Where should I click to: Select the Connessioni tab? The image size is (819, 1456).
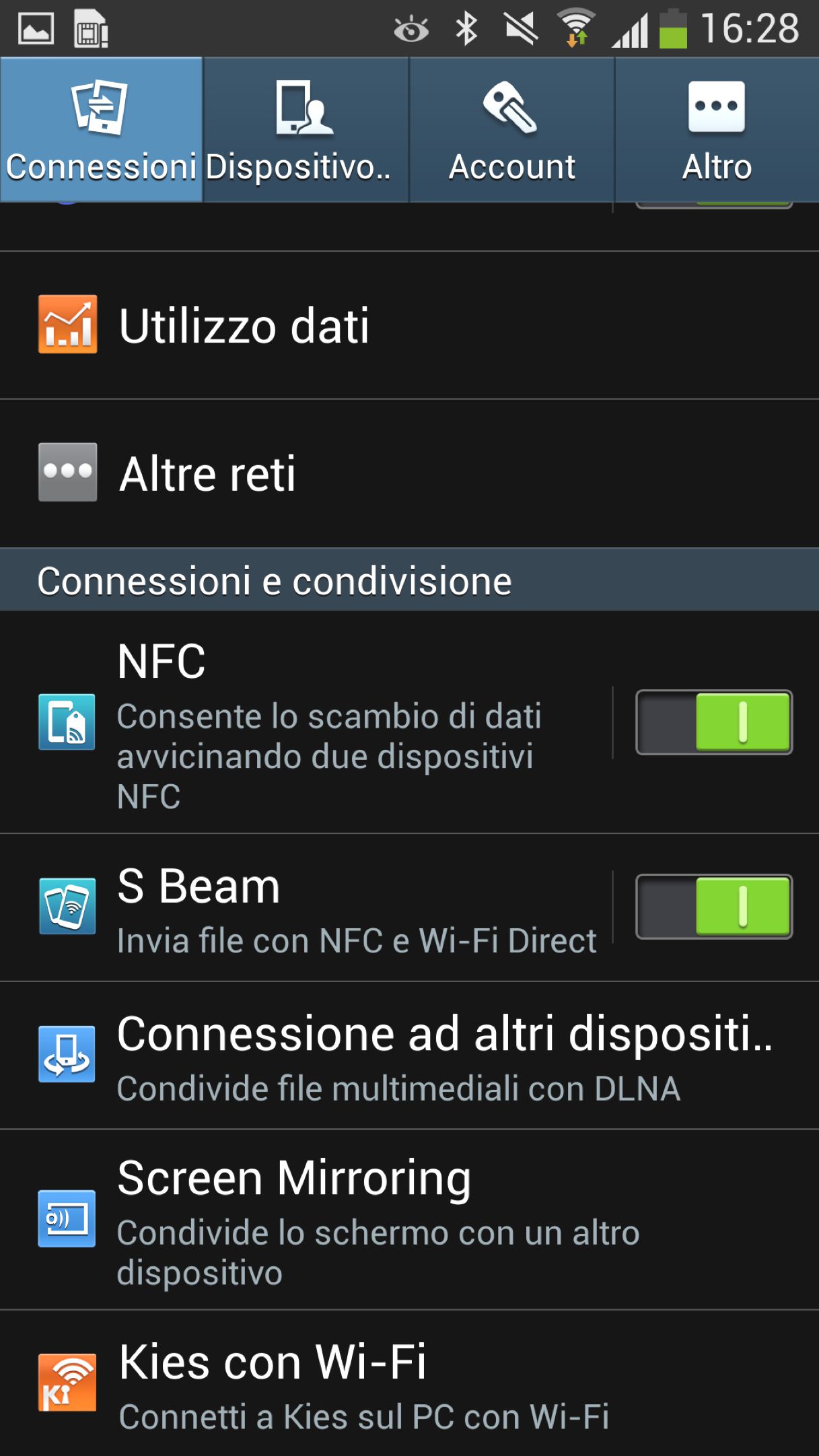tap(101, 129)
